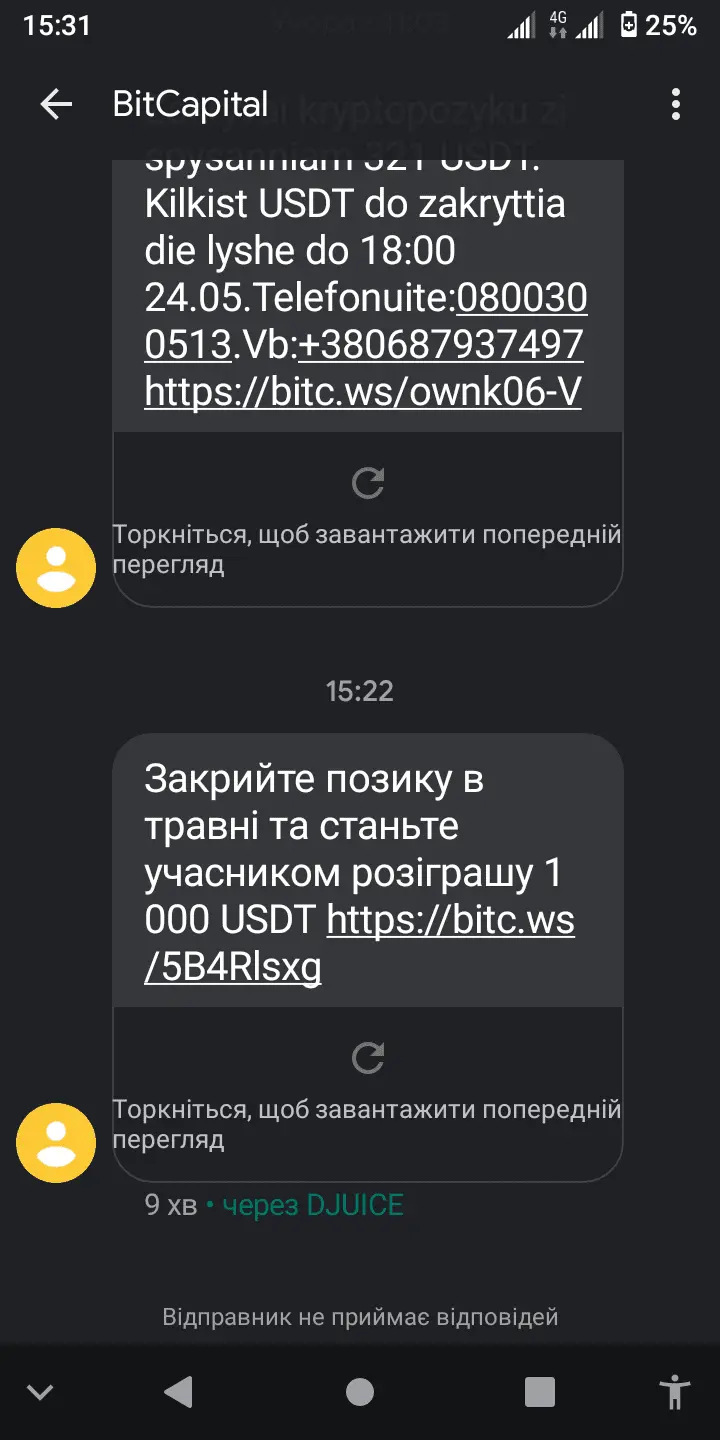Open the accessibility shortcut button
Viewport: 720px width, 1440px height.
pyautogui.click(x=676, y=1391)
